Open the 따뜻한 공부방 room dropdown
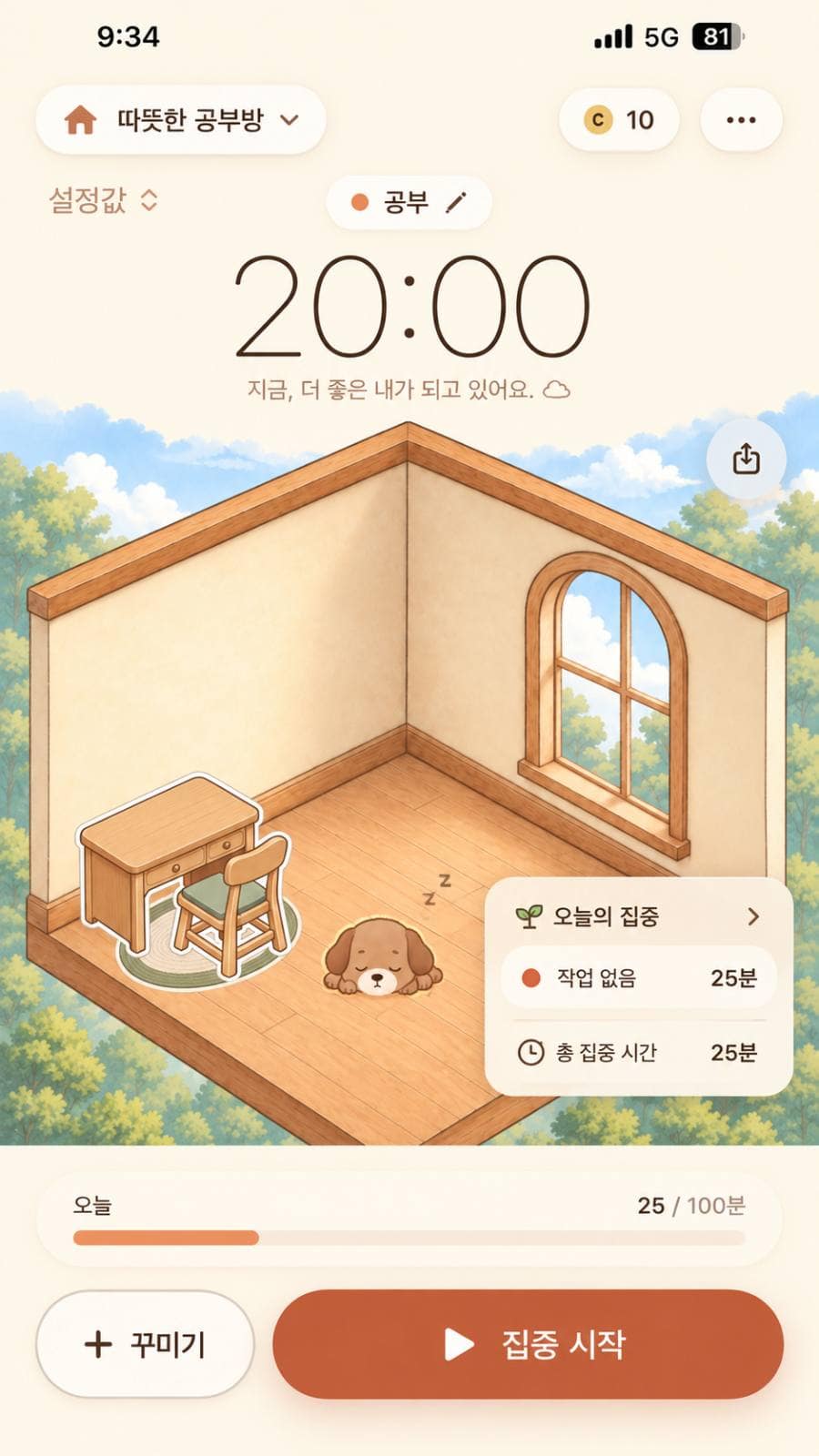819x1456 pixels. (x=180, y=119)
